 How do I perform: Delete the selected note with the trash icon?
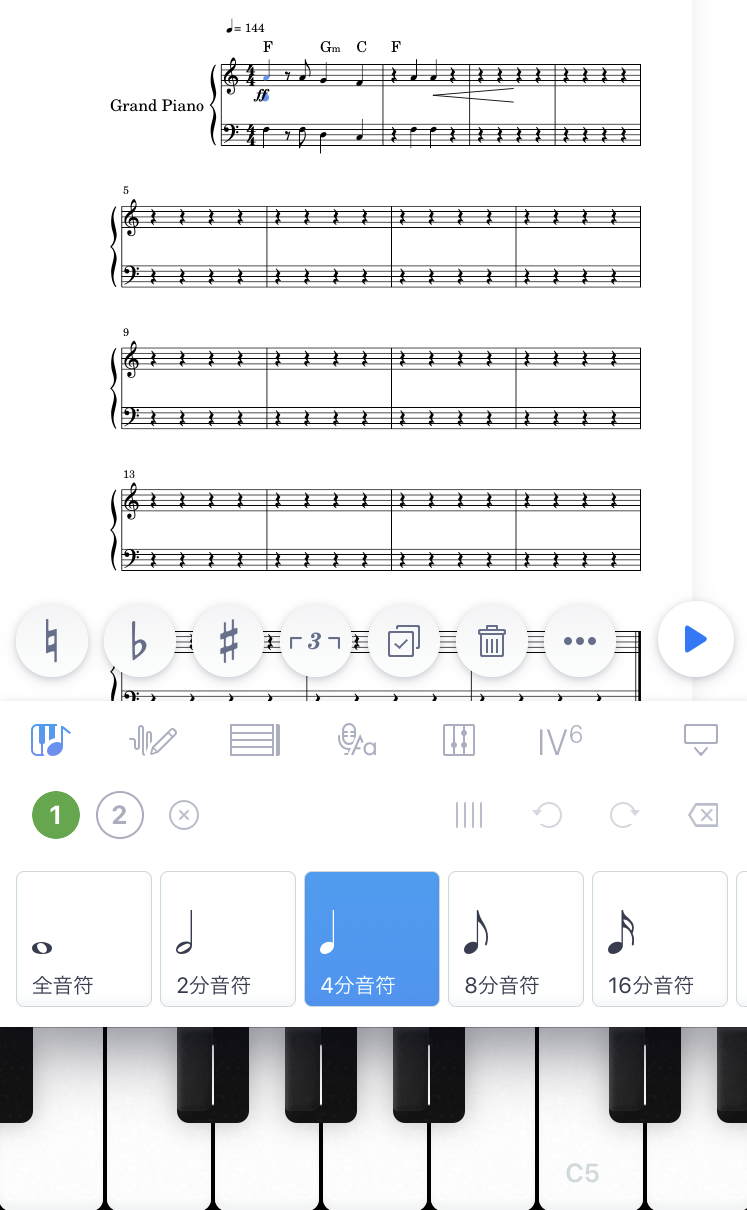point(491,641)
